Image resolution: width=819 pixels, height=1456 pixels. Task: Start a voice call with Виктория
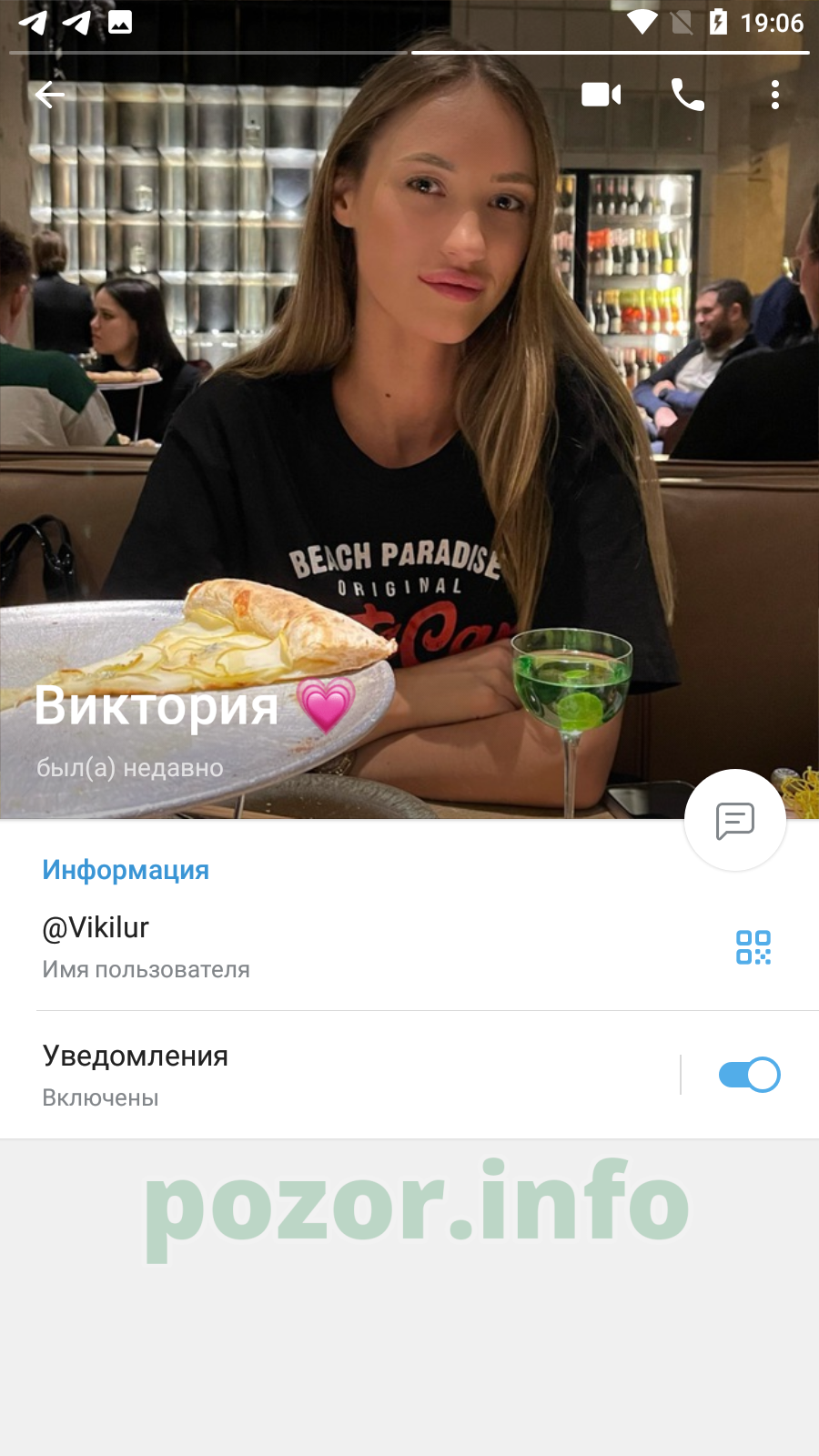[688, 95]
